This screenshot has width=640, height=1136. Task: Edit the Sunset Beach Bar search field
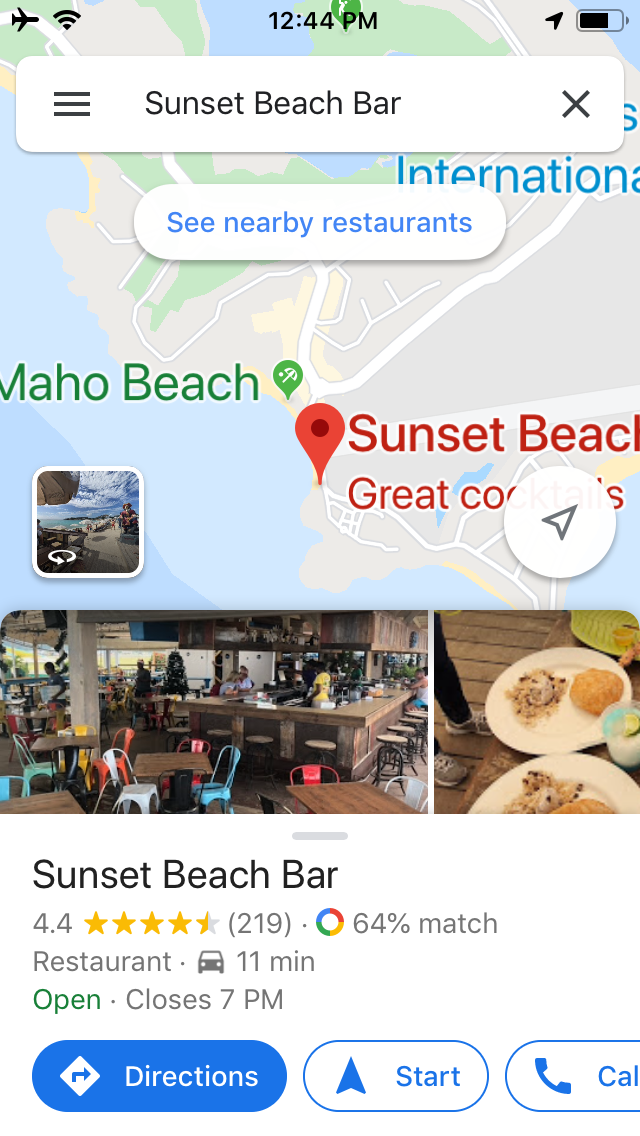click(x=300, y=104)
